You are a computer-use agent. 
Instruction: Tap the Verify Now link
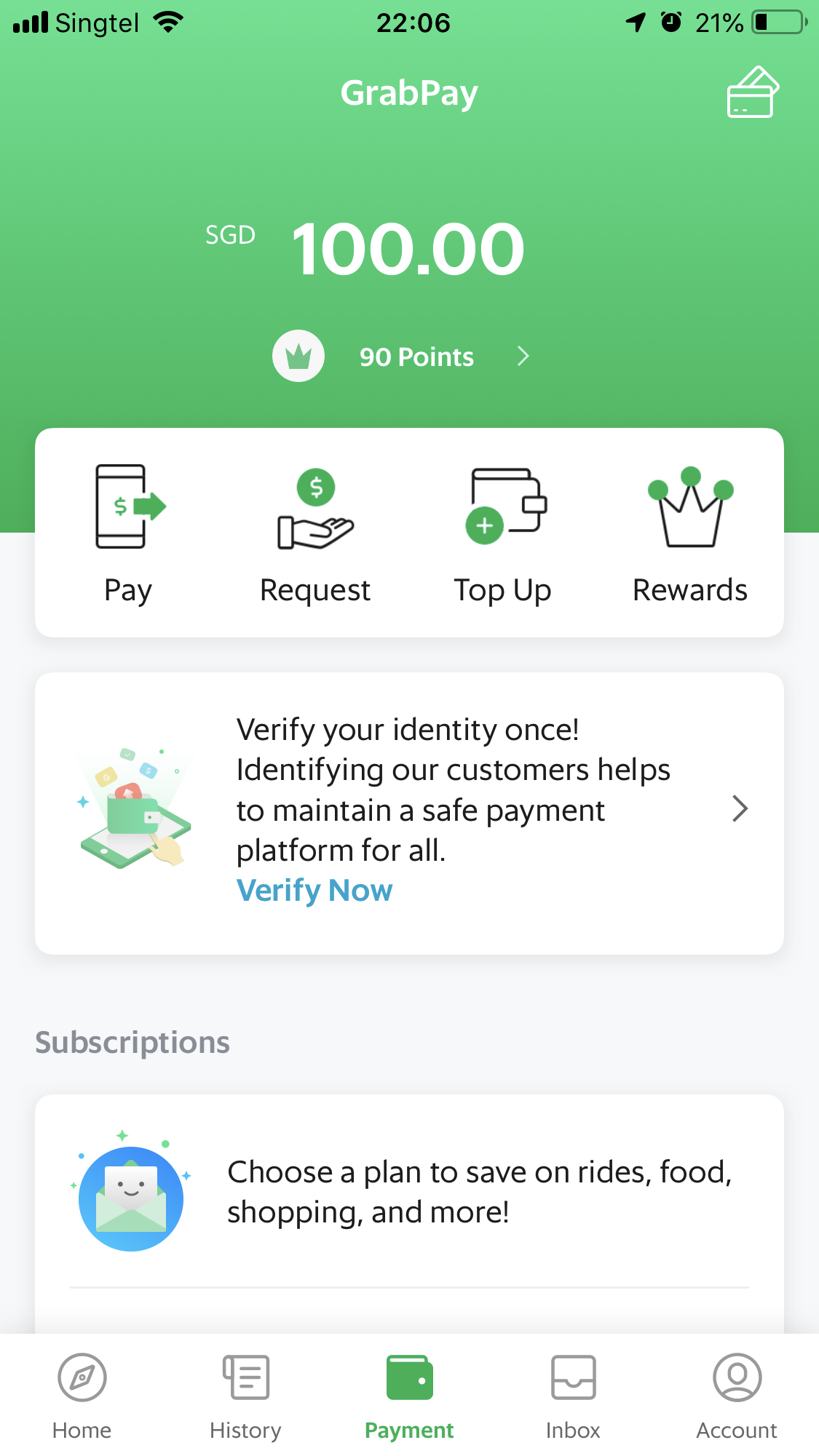[x=314, y=891]
